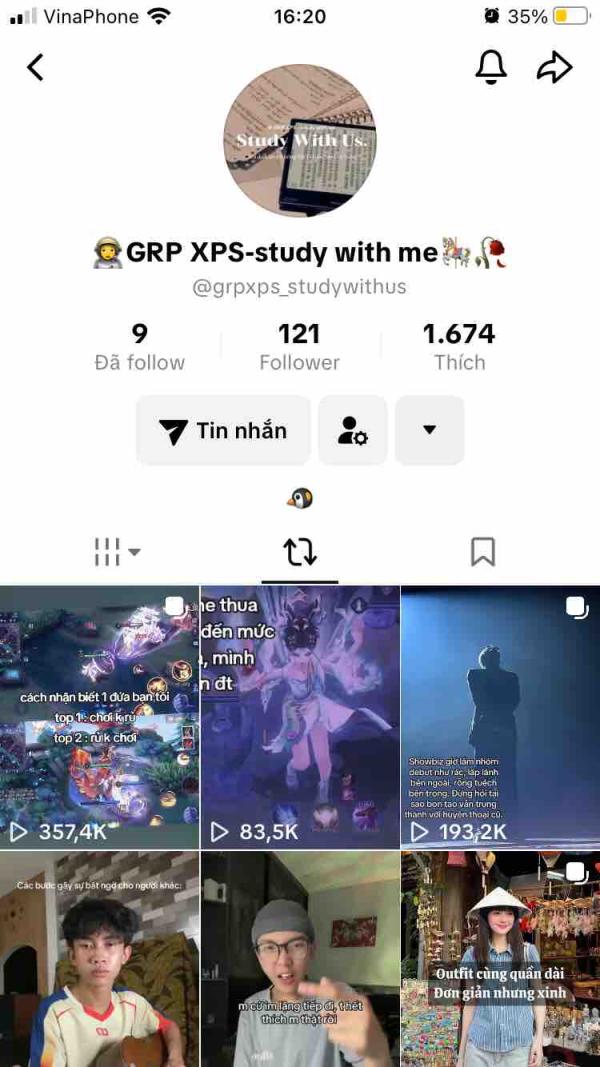This screenshot has width=600, height=1067.
Task: Switch to the saved bookmark tab
Action: pyautogui.click(x=483, y=551)
